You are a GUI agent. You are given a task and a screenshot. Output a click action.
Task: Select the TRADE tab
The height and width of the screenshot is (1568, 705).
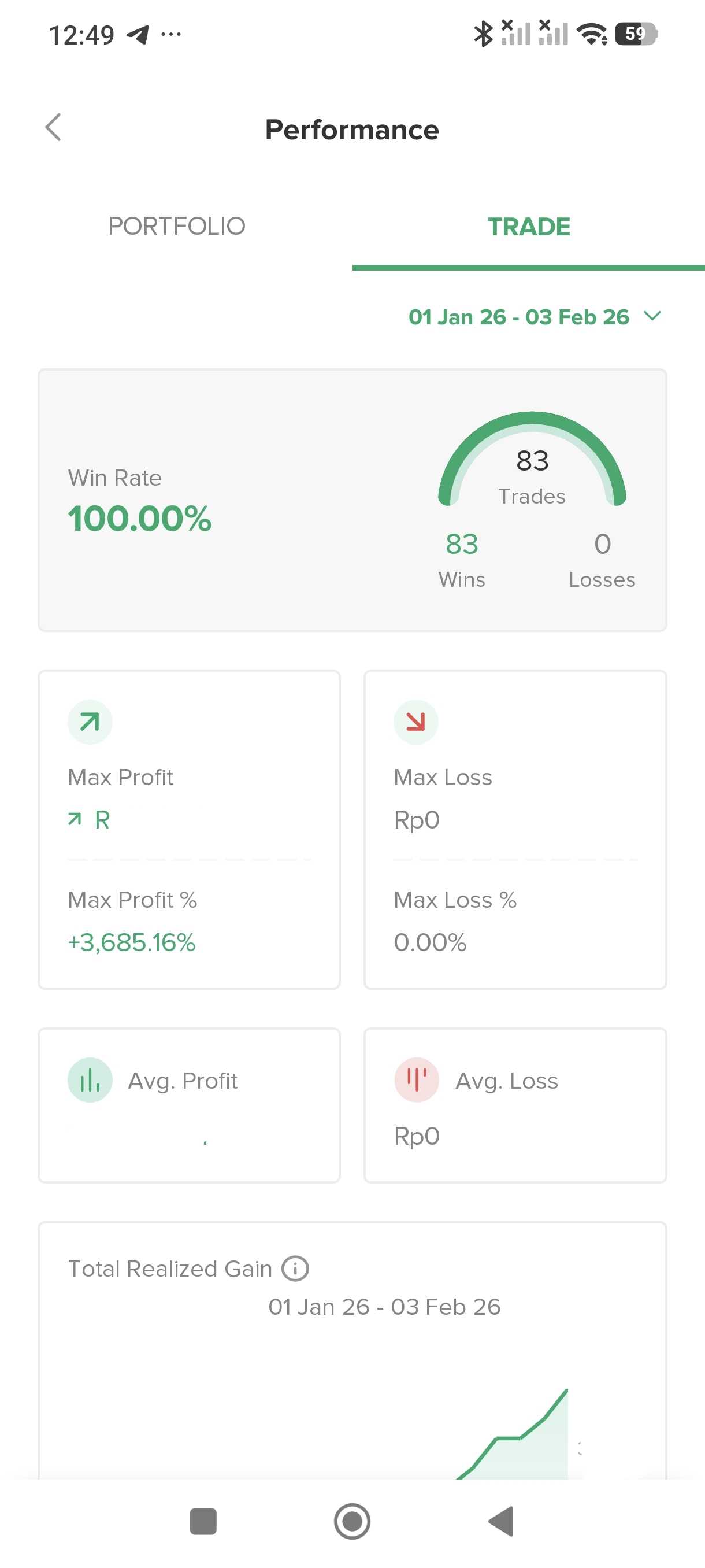pos(528,227)
